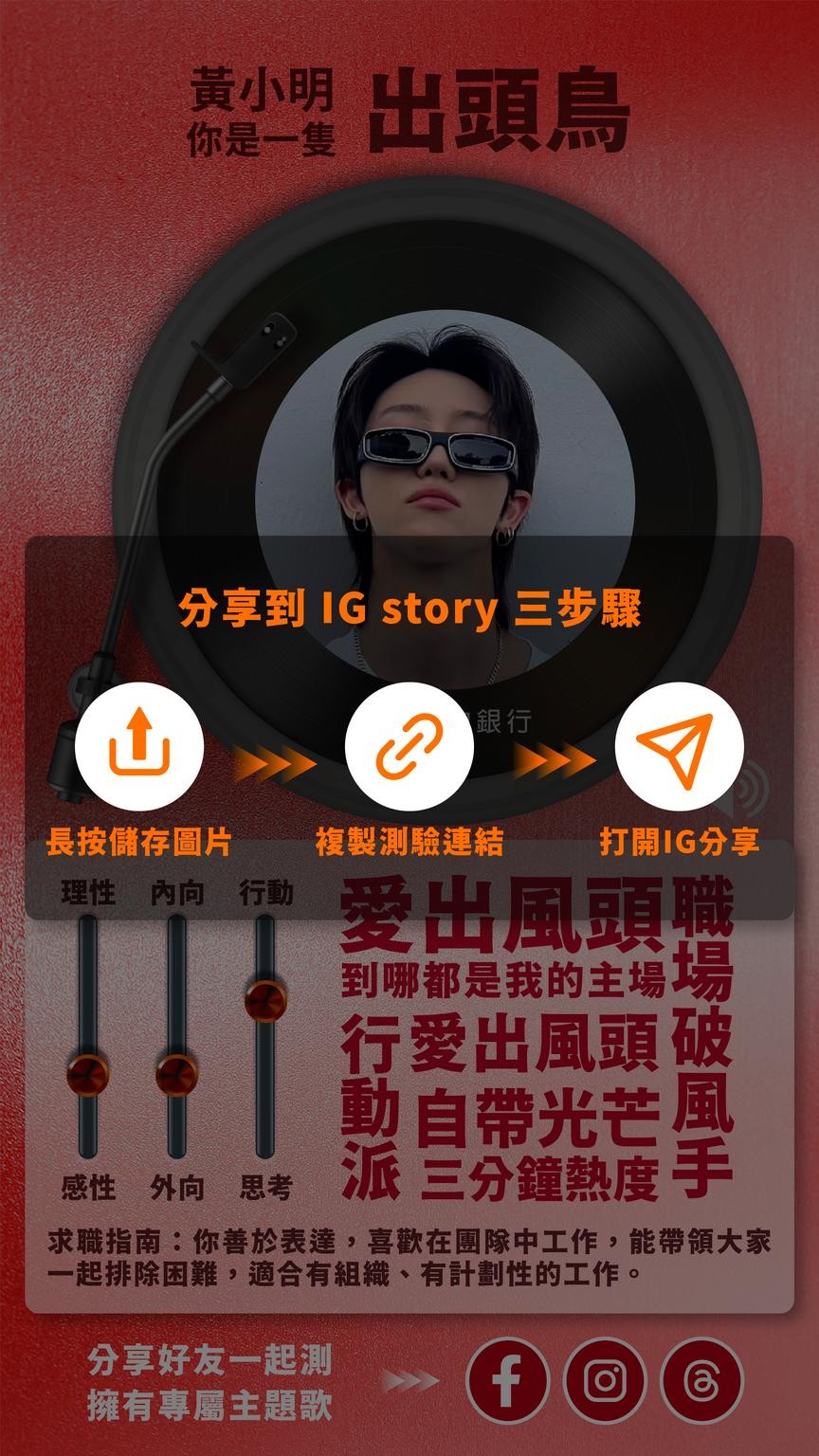
Task: Share the result to Instagram
Action: pyautogui.click(x=605, y=1380)
